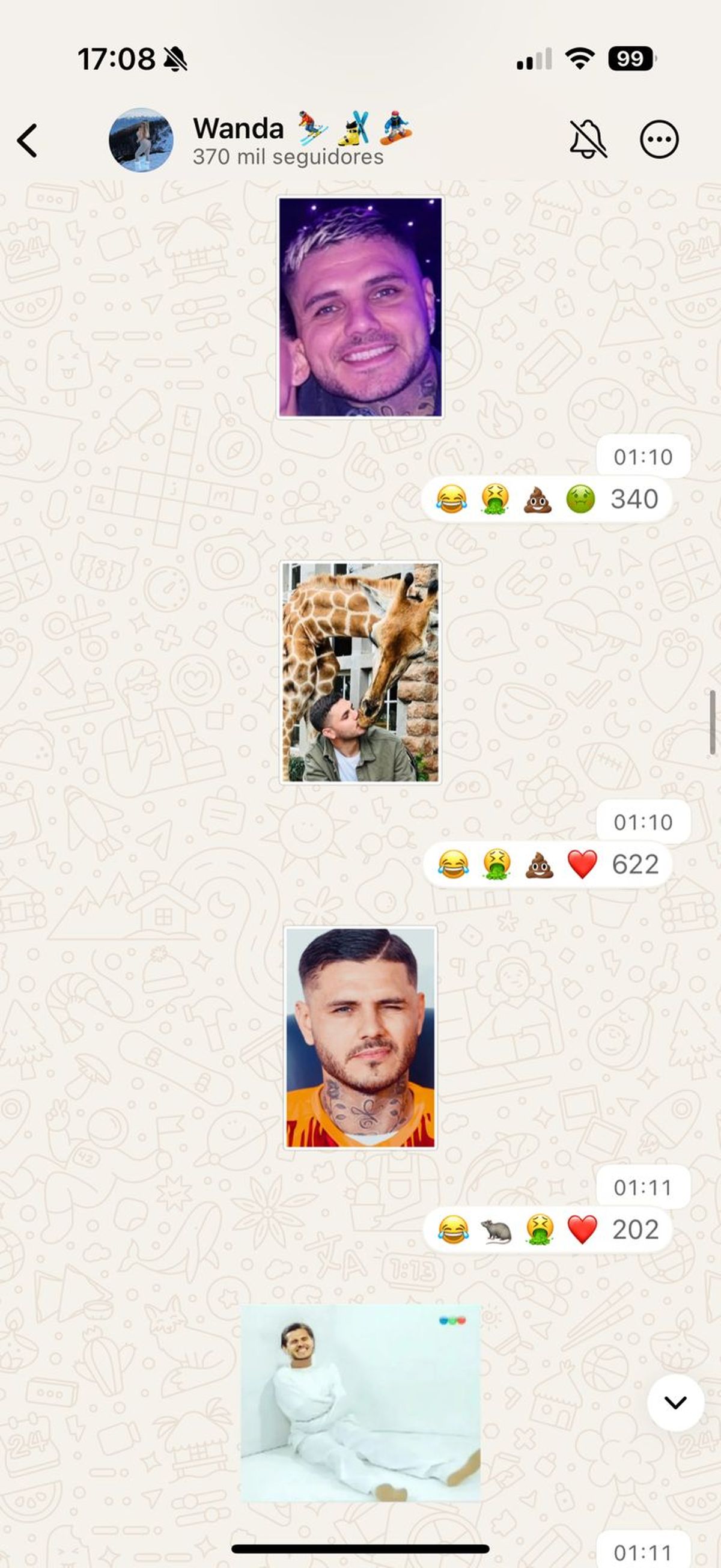Screen dimensions: 721x1568
Task: Open the giraffe photo
Action: pyautogui.click(x=360, y=673)
